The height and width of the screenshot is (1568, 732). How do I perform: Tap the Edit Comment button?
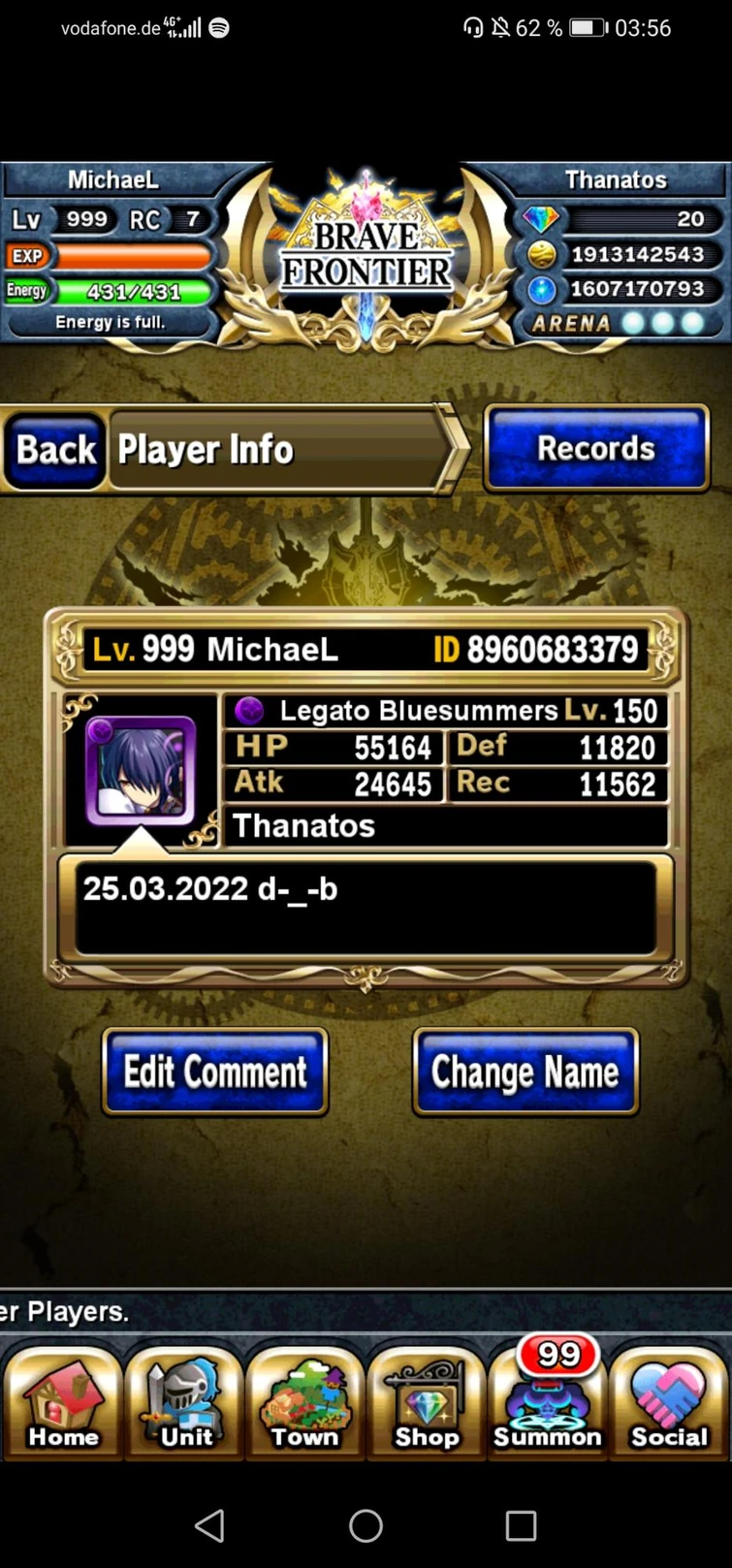[215, 1072]
